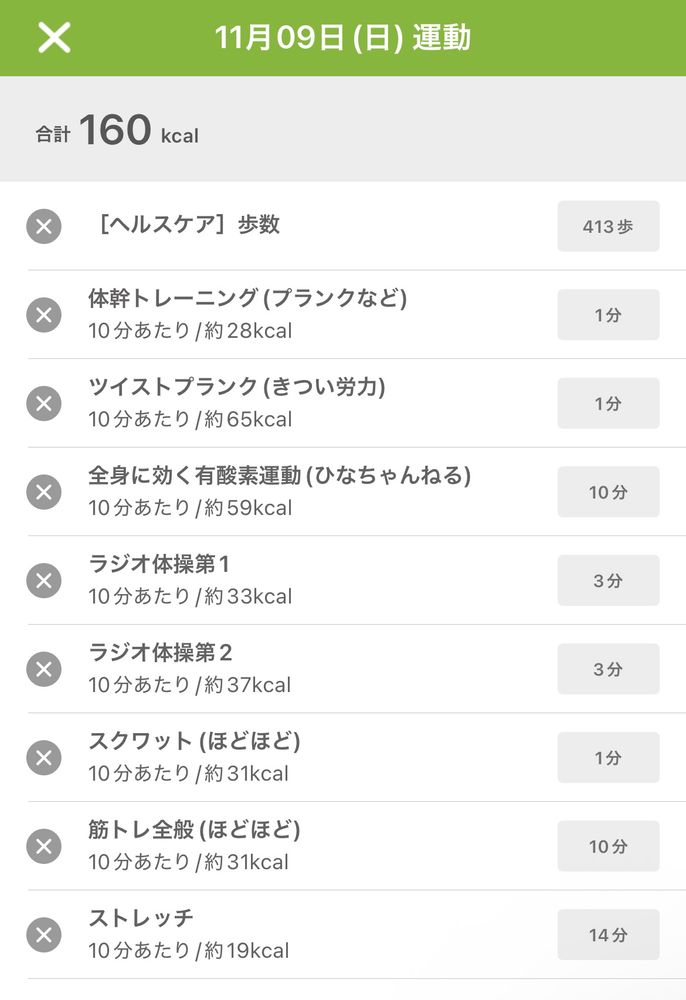Change 体幹トレーニング 1分 duration
This screenshot has width=686, height=1000.
pyautogui.click(x=608, y=315)
